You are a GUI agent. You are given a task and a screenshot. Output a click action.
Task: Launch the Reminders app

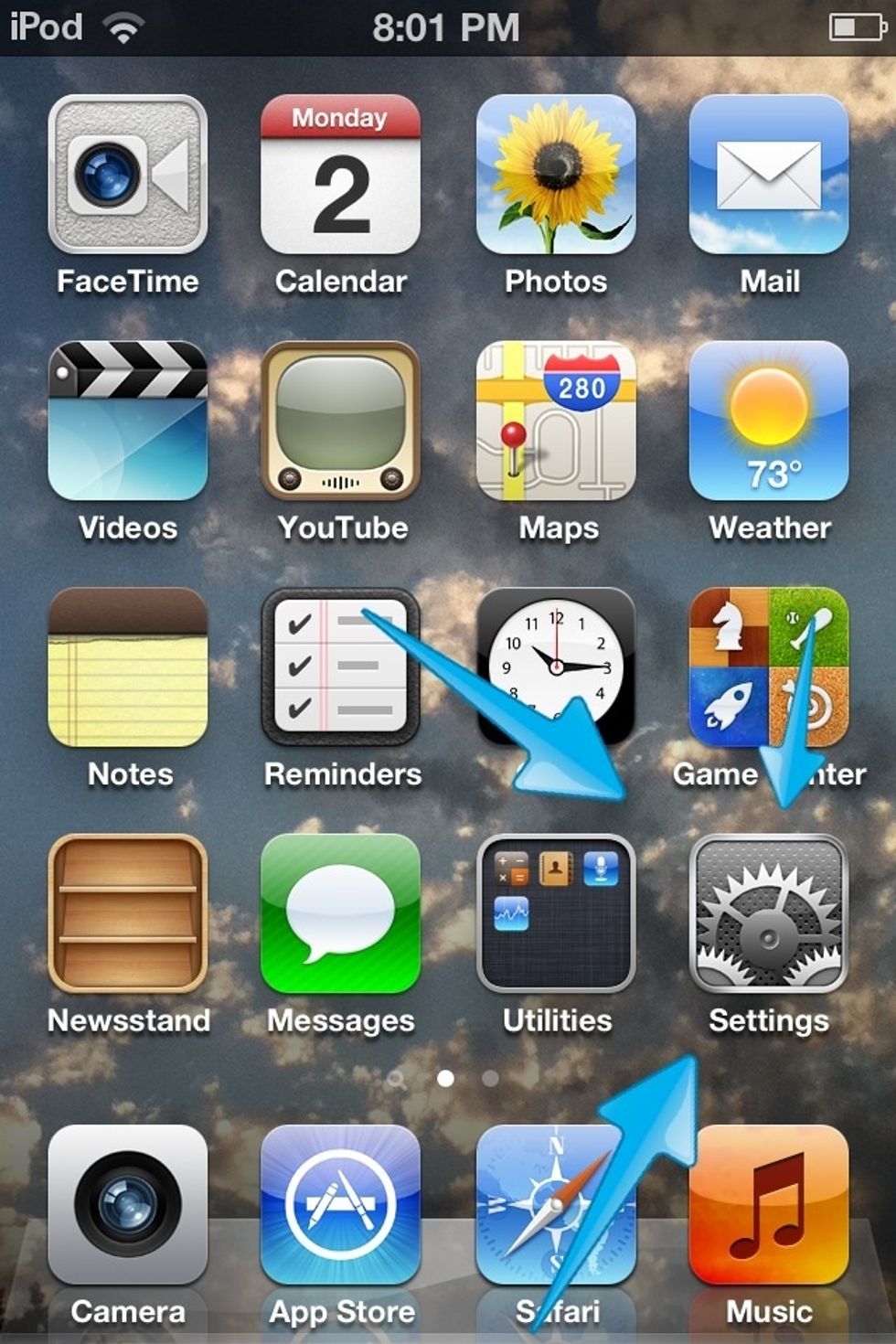[x=341, y=667]
